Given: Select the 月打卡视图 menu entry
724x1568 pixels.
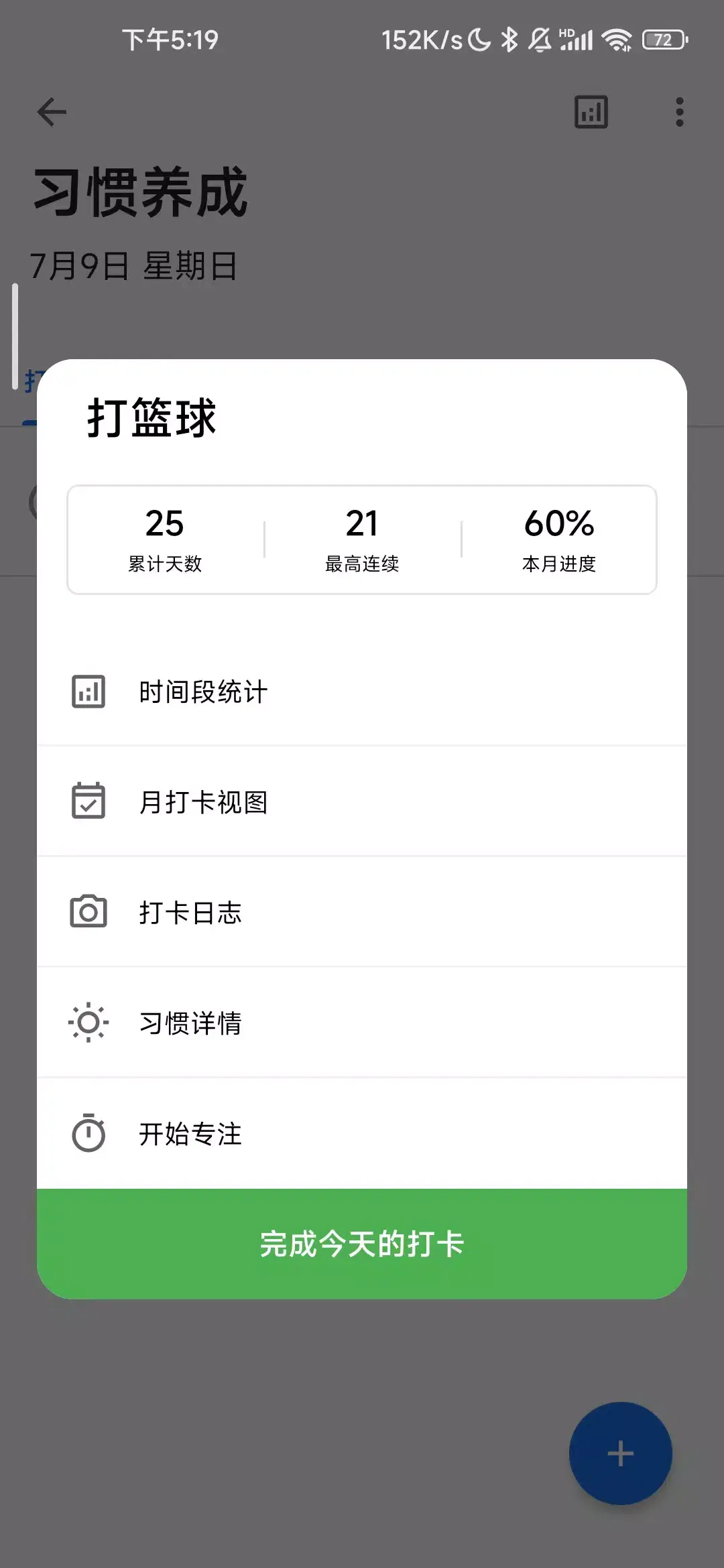Looking at the screenshot, I should click(201, 801).
